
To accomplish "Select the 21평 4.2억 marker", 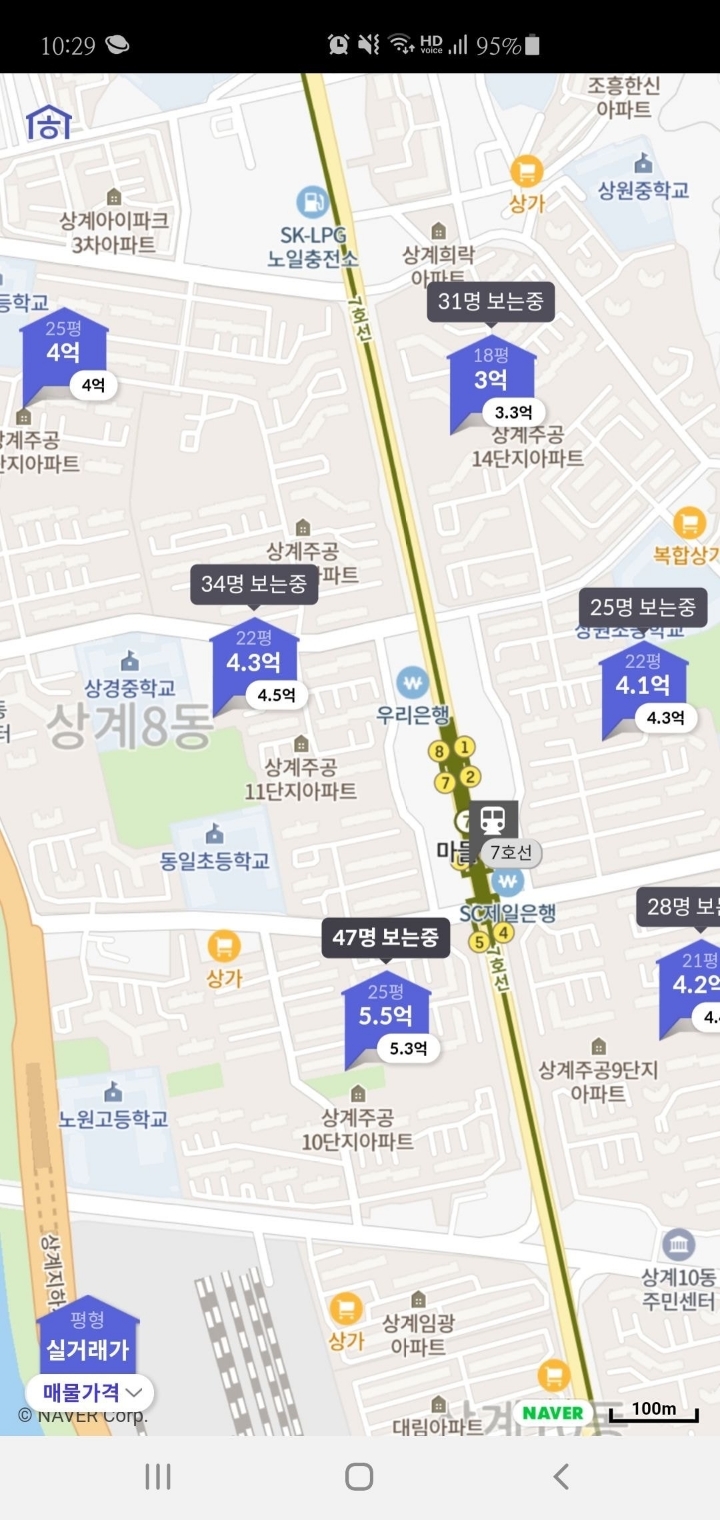I will [x=688, y=987].
